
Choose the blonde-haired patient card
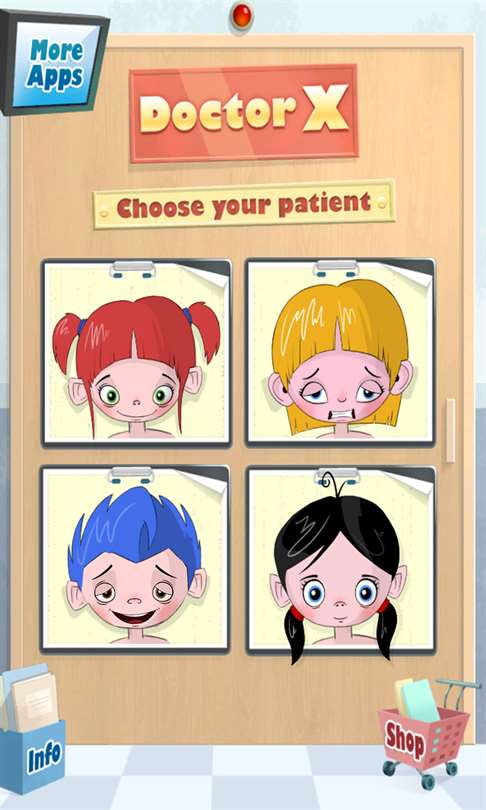tap(340, 353)
